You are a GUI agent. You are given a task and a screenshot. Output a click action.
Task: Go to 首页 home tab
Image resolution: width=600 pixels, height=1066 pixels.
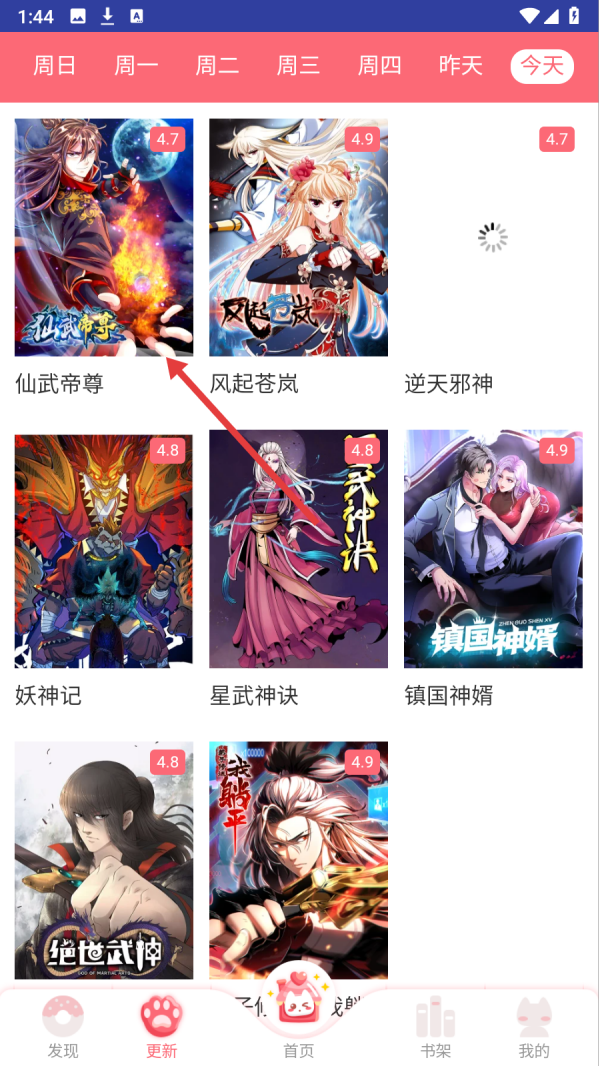click(x=299, y=1020)
